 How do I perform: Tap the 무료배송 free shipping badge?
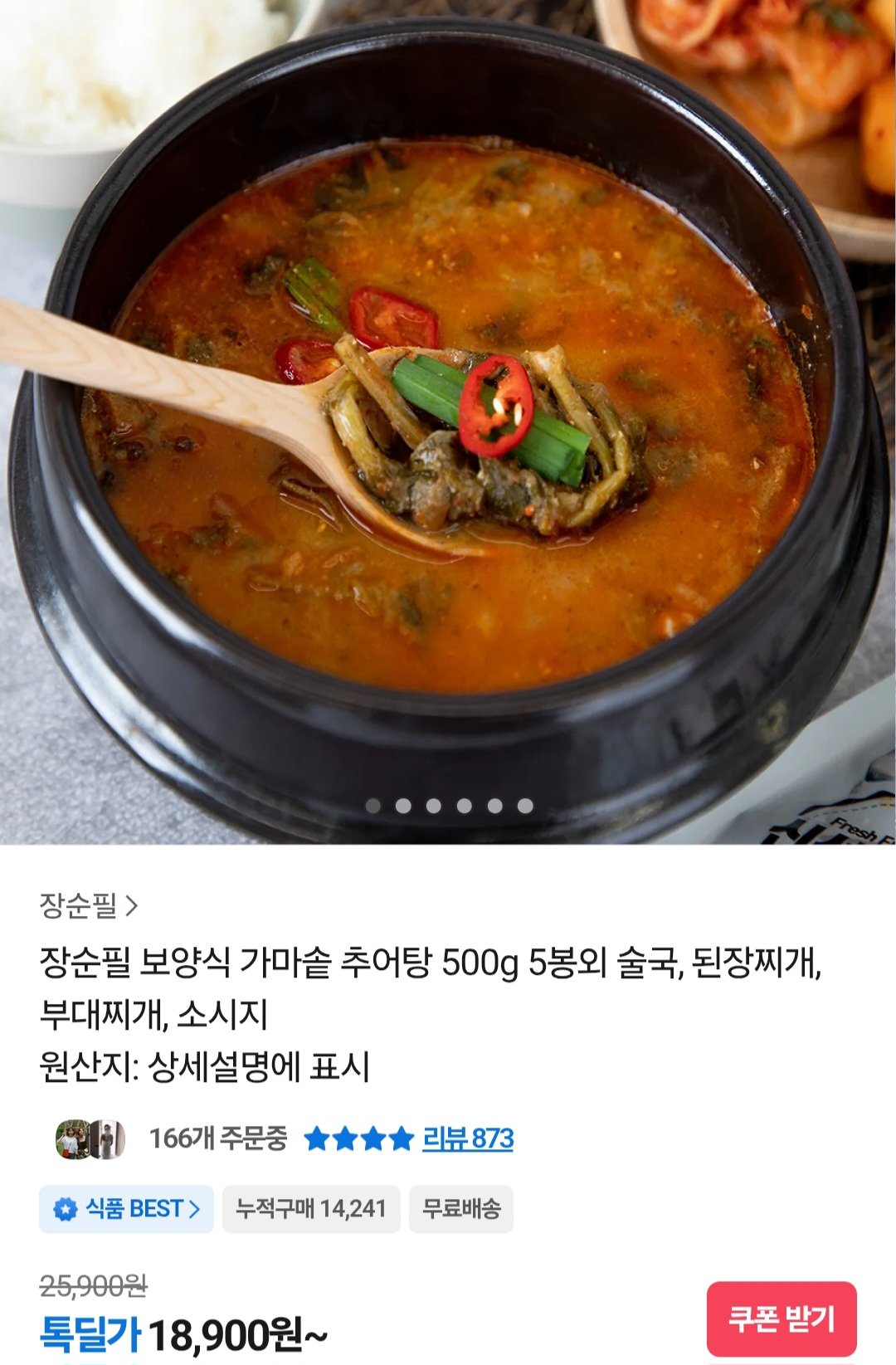coord(461,1210)
